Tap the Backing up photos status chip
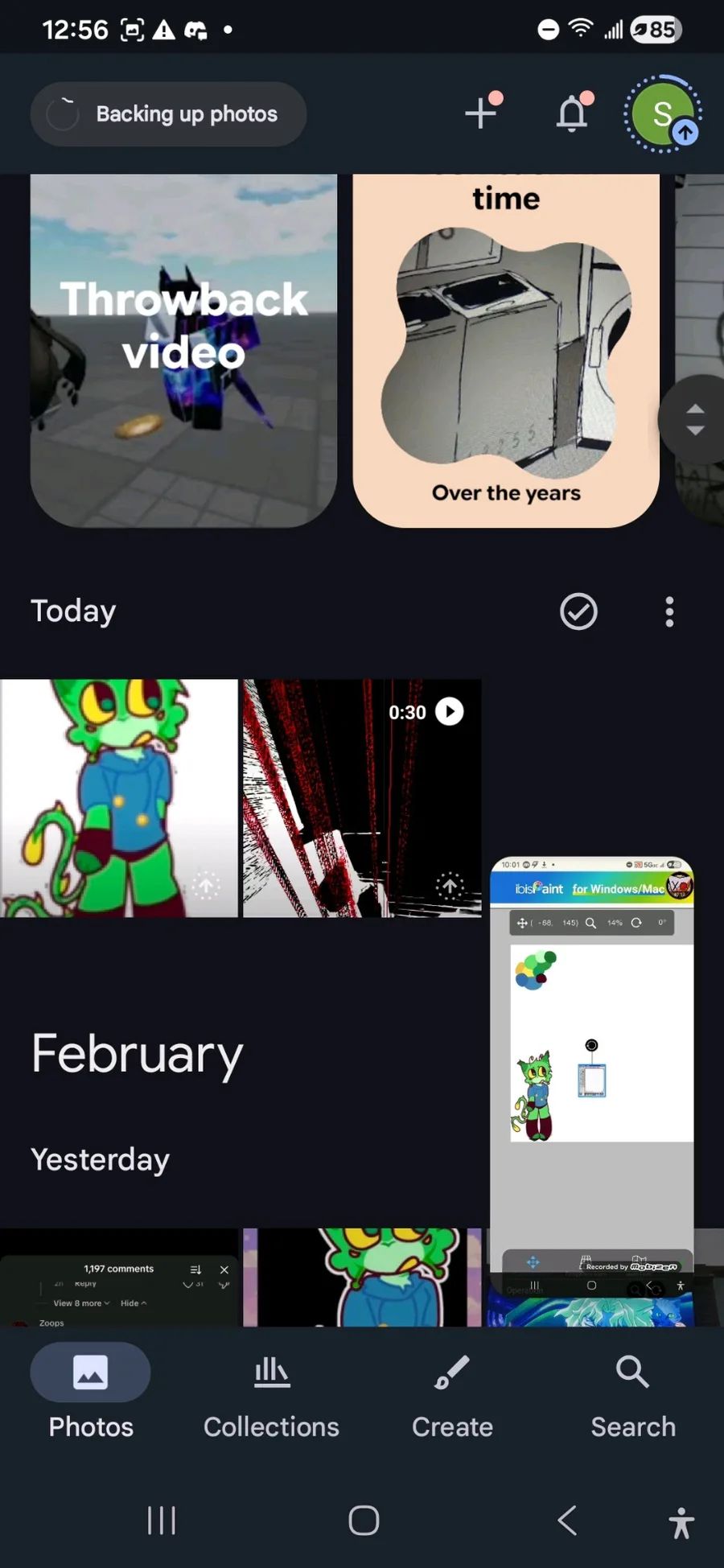The image size is (724, 1568). point(168,114)
